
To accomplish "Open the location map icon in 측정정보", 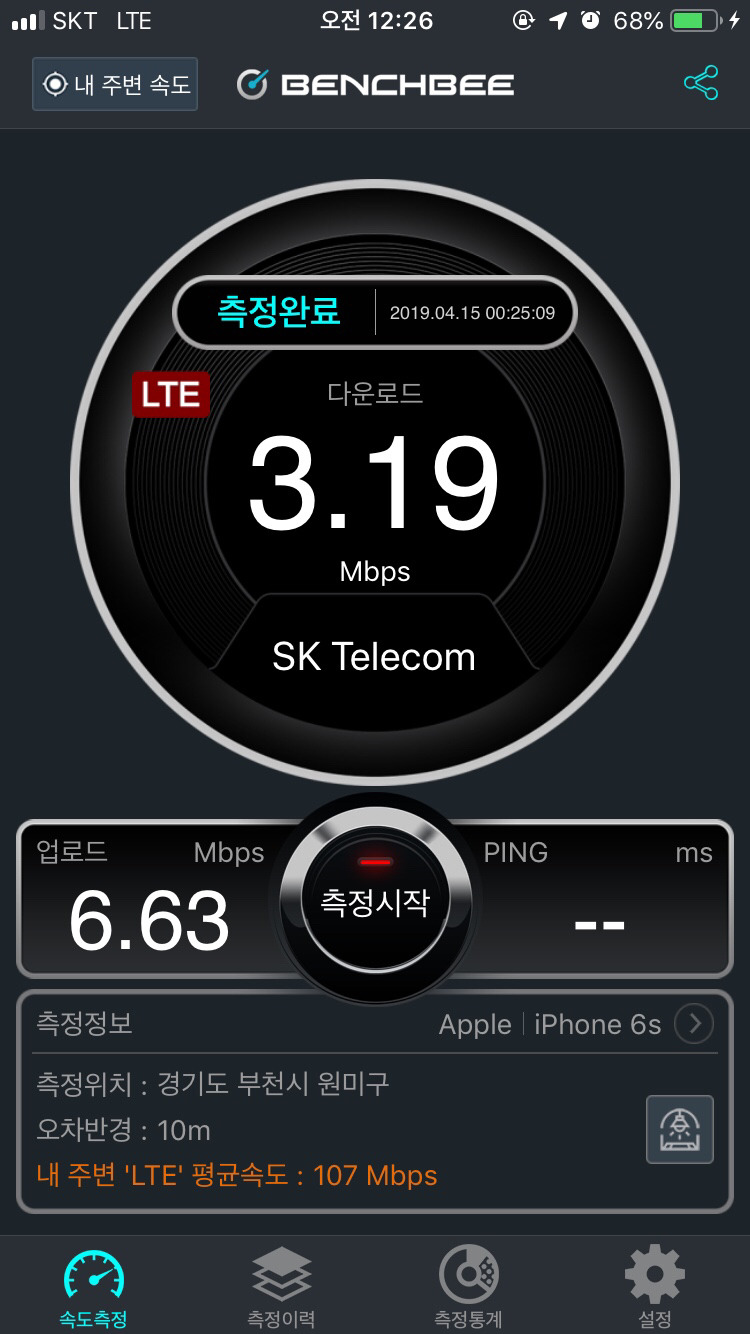I will (x=680, y=1130).
